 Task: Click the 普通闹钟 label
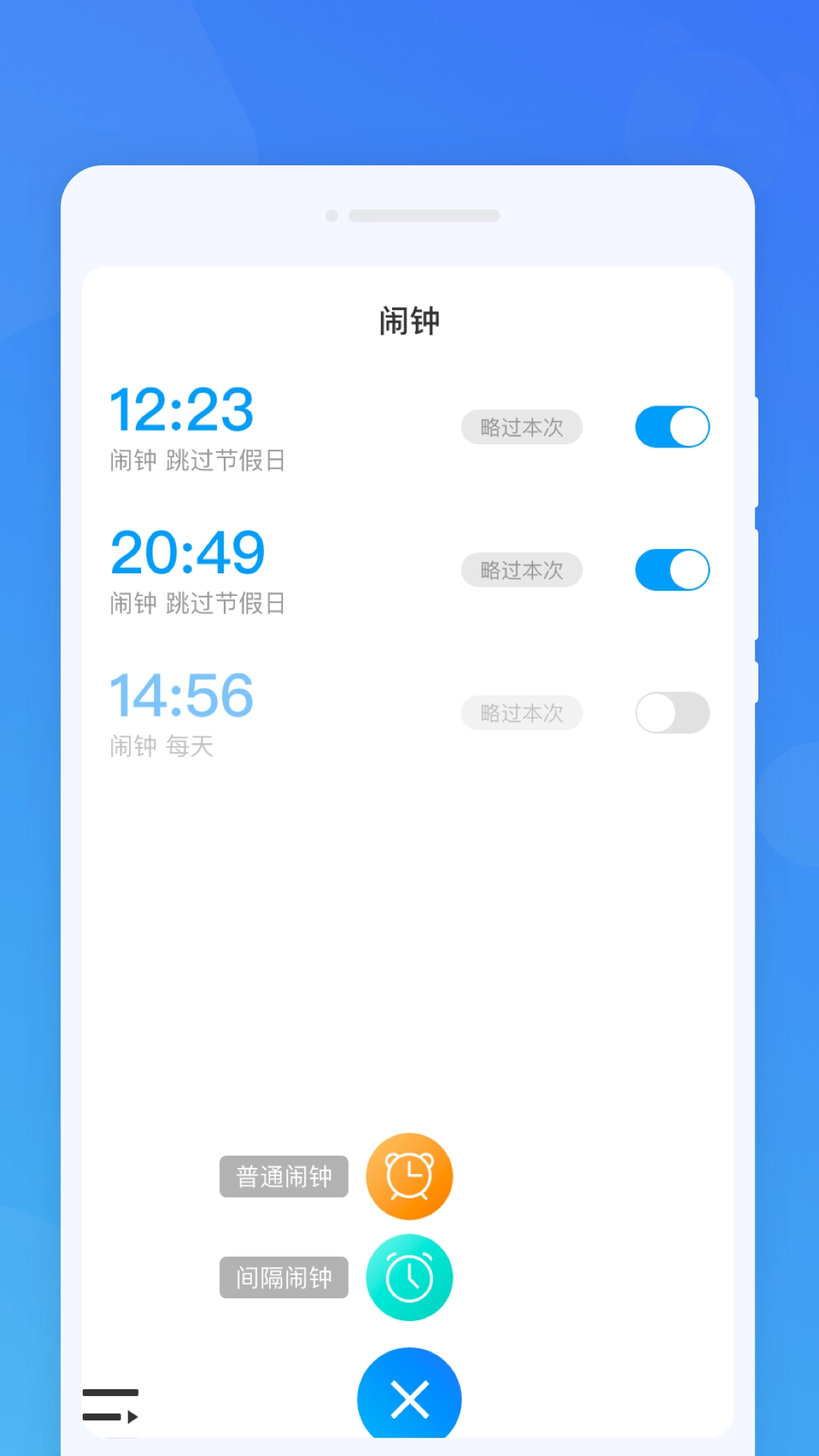[284, 1176]
